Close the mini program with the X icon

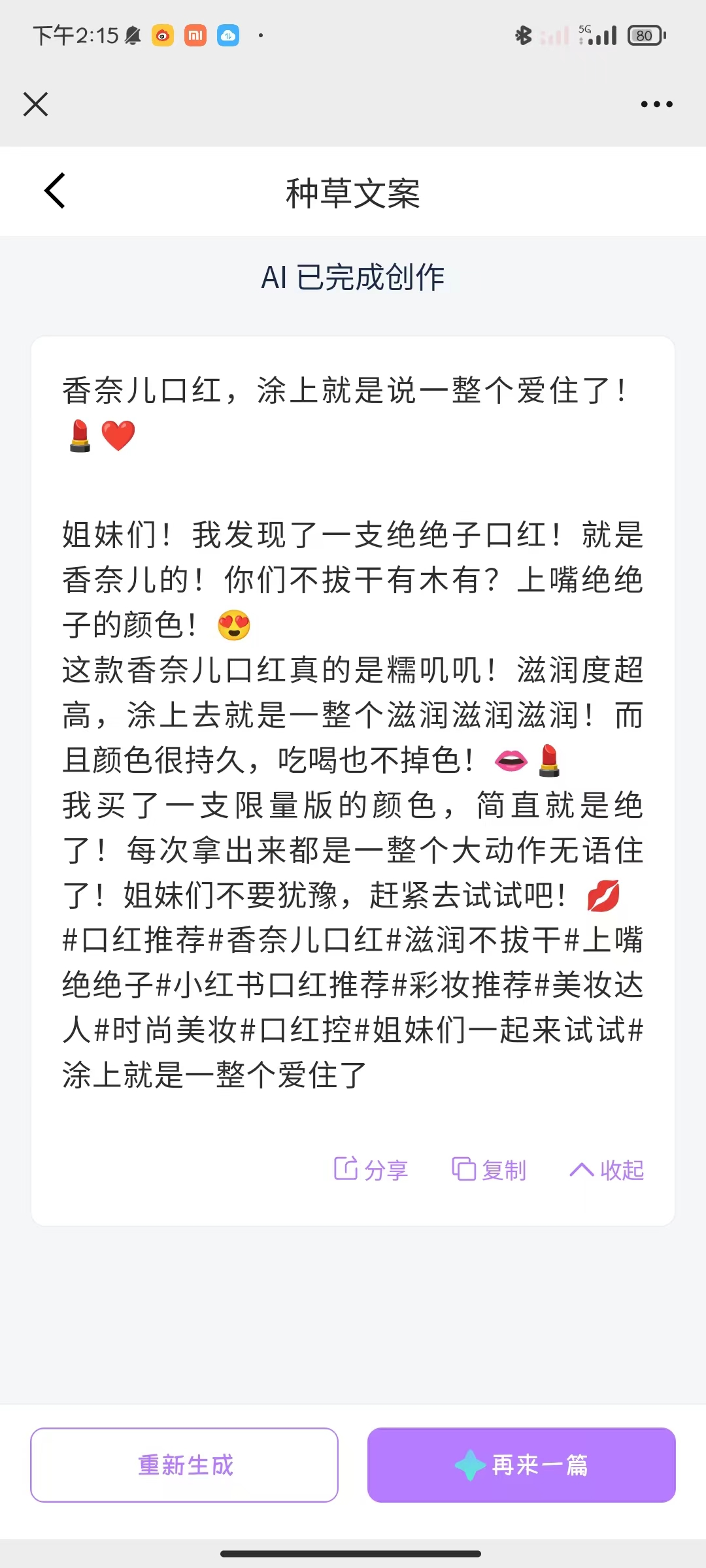click(35, 104)
